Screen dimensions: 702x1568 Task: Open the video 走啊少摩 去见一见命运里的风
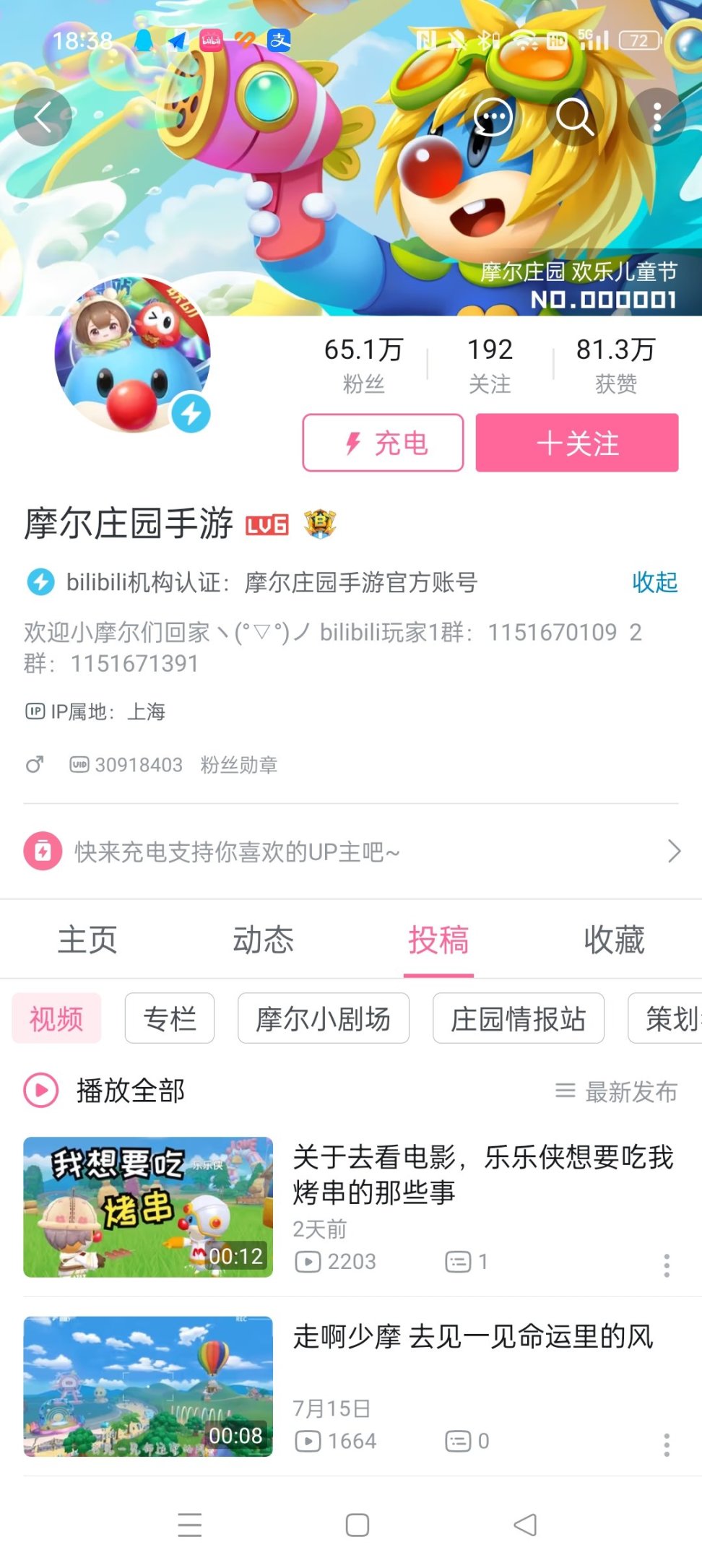pos(473,1337)
